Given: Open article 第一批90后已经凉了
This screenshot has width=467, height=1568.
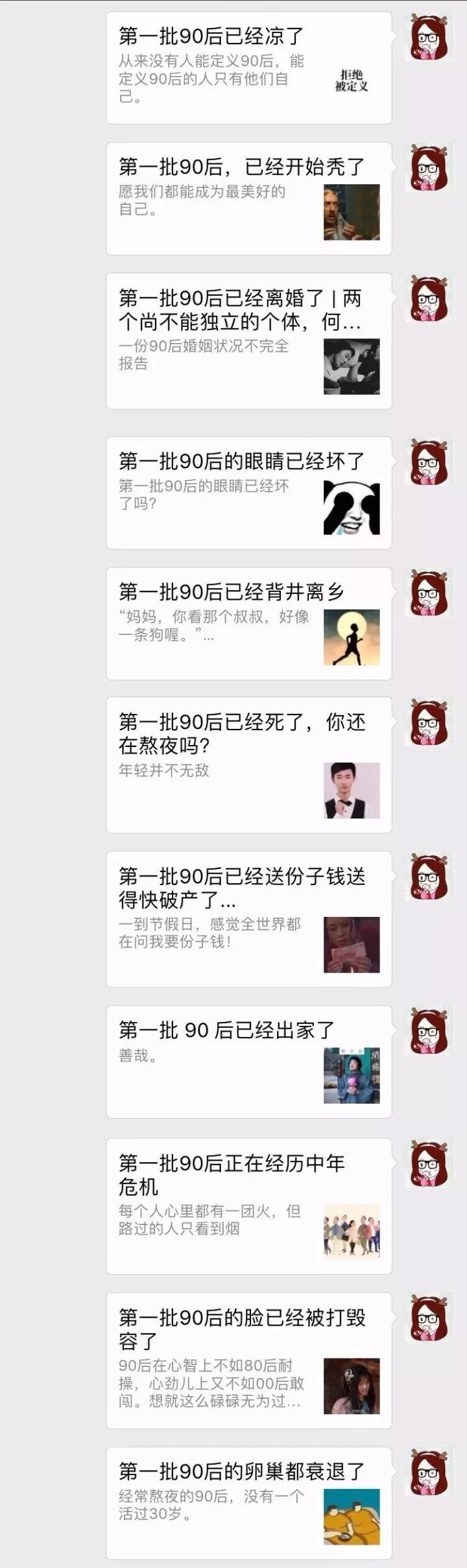Looking at the screenshot, I should click(248, 67).
